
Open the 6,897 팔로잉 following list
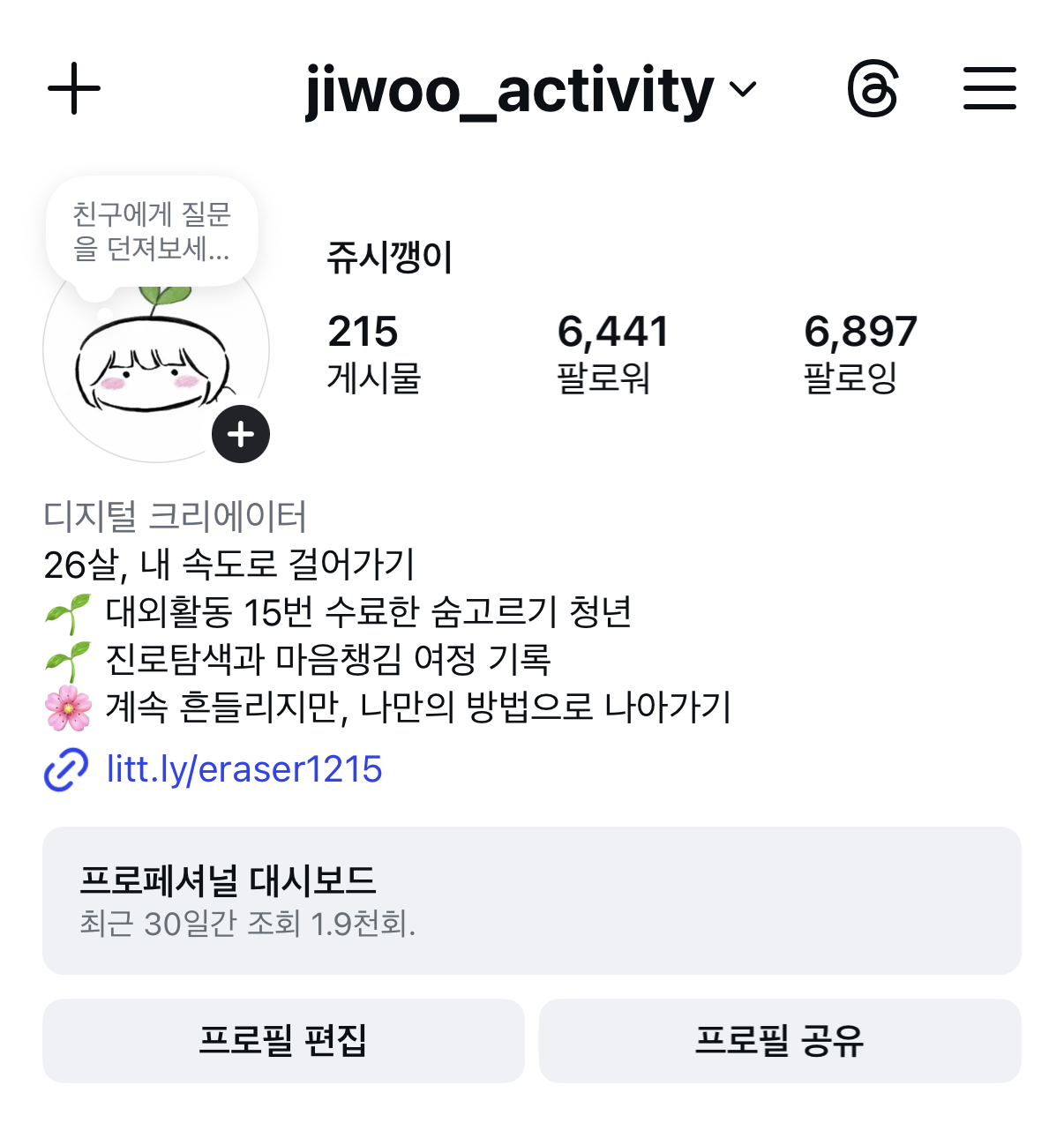coord(859,353)
